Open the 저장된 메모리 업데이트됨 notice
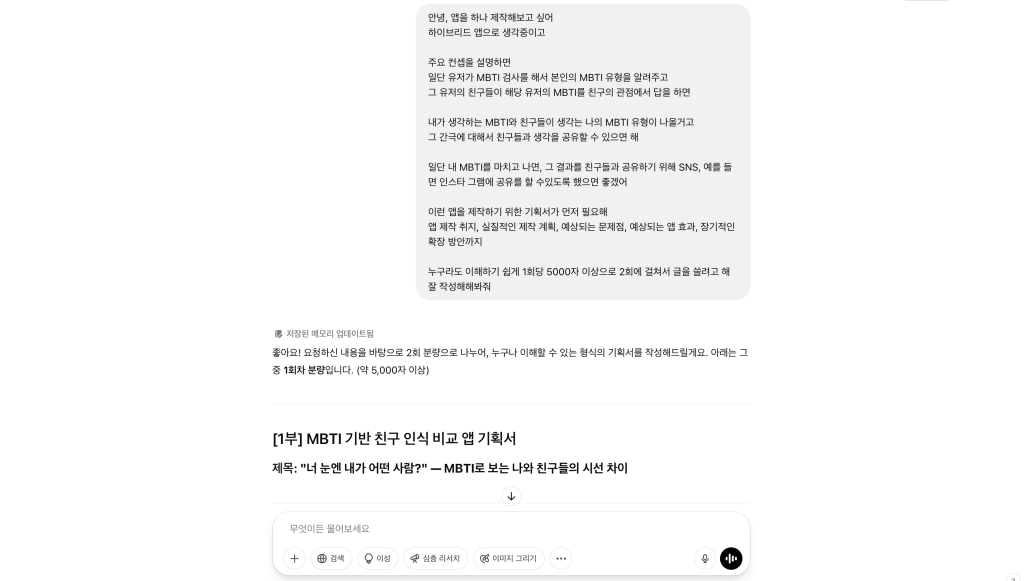The width and height of the screenshot is (1024, 581). (324, 334)
